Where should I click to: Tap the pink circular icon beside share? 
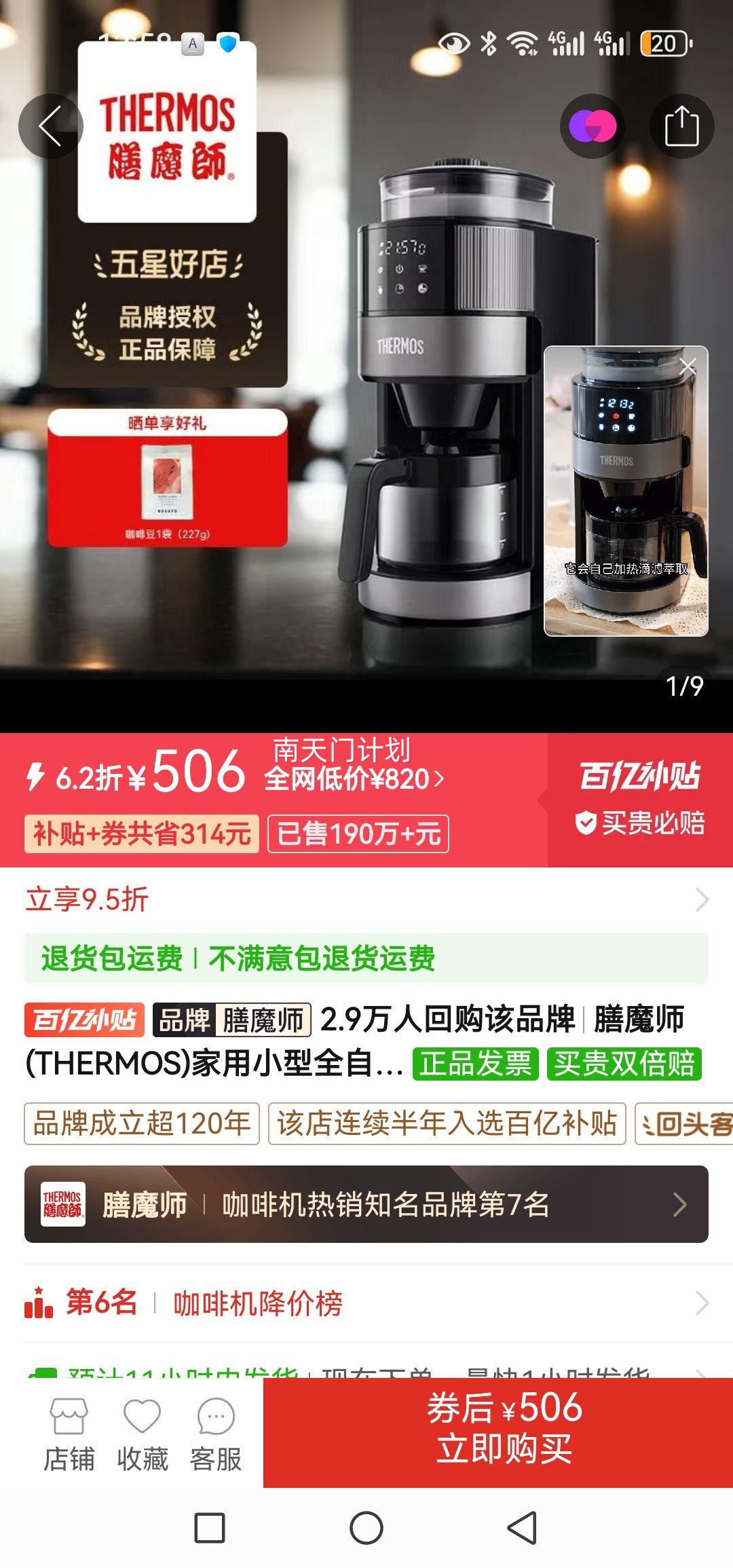click(593, 126)
